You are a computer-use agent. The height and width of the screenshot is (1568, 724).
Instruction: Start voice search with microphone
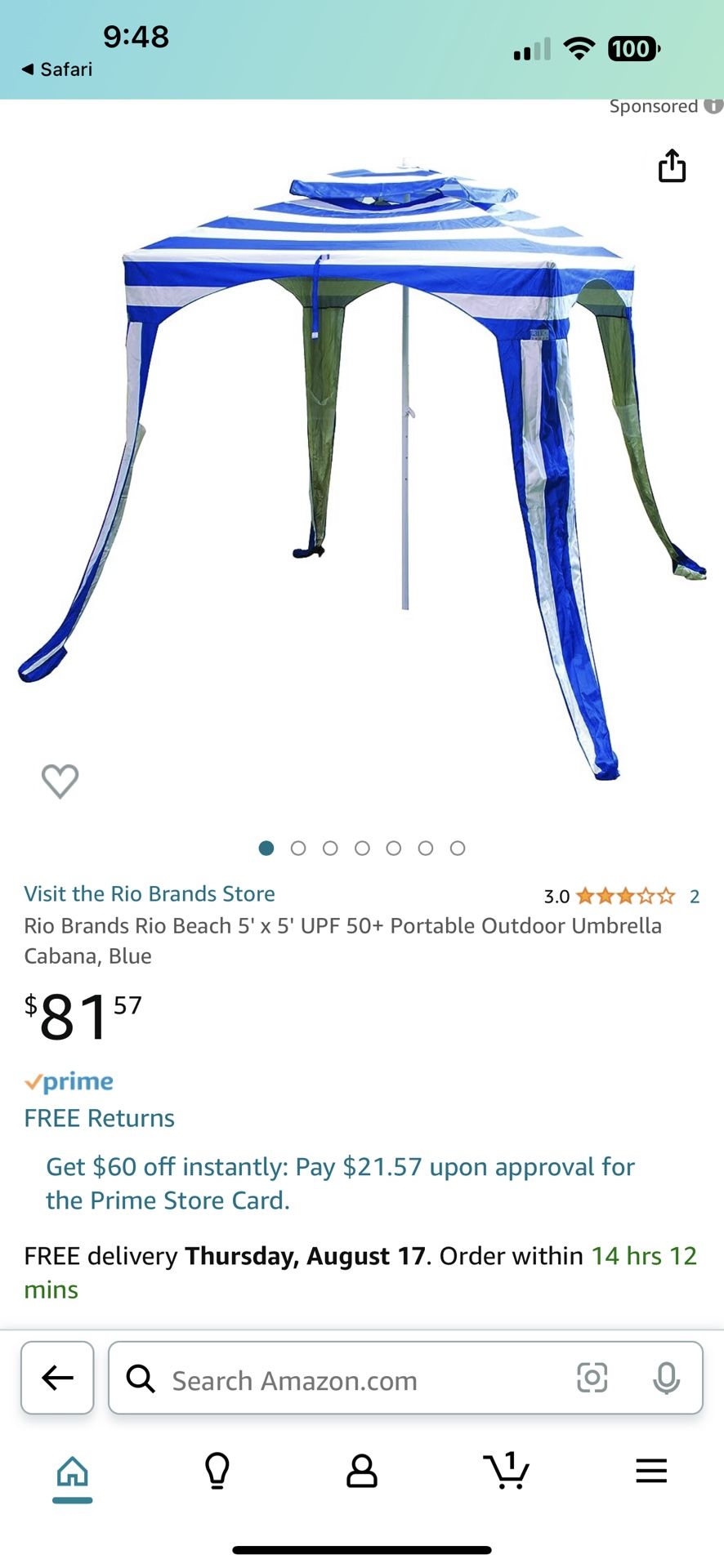click(666, 1378)
